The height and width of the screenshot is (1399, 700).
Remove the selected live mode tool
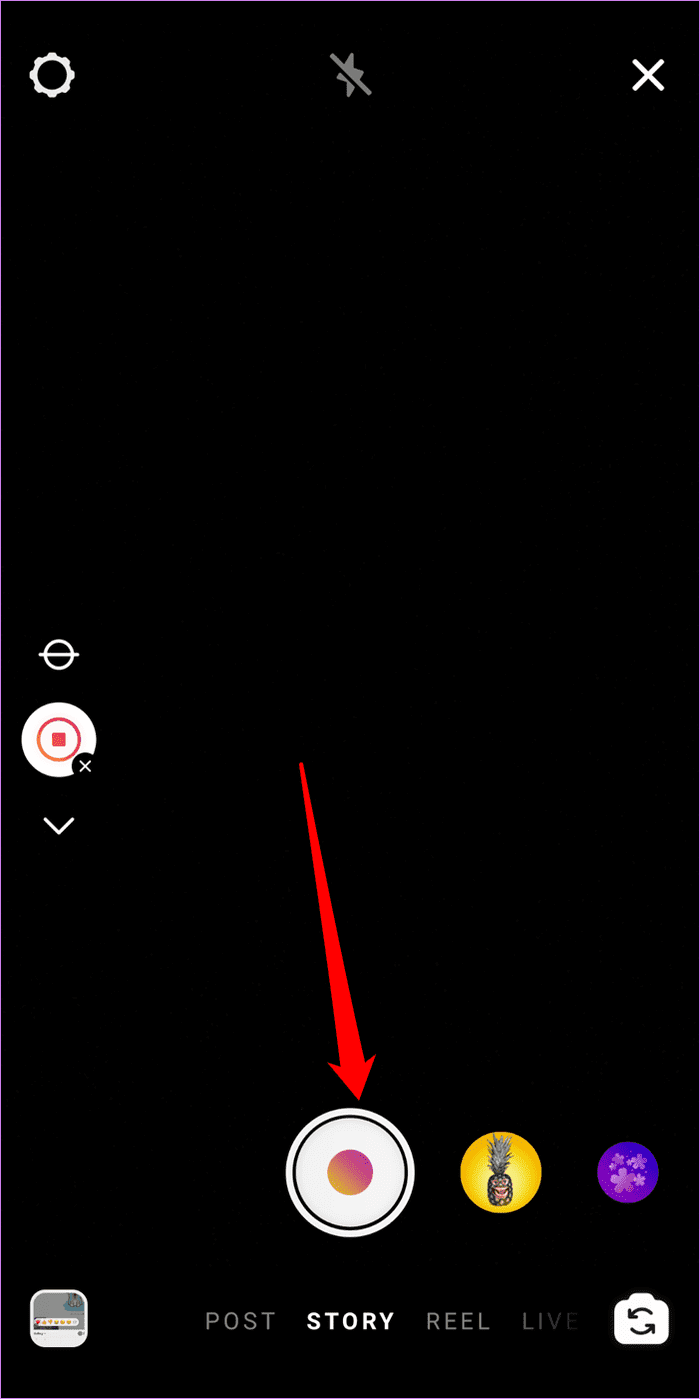pos(85,766)
